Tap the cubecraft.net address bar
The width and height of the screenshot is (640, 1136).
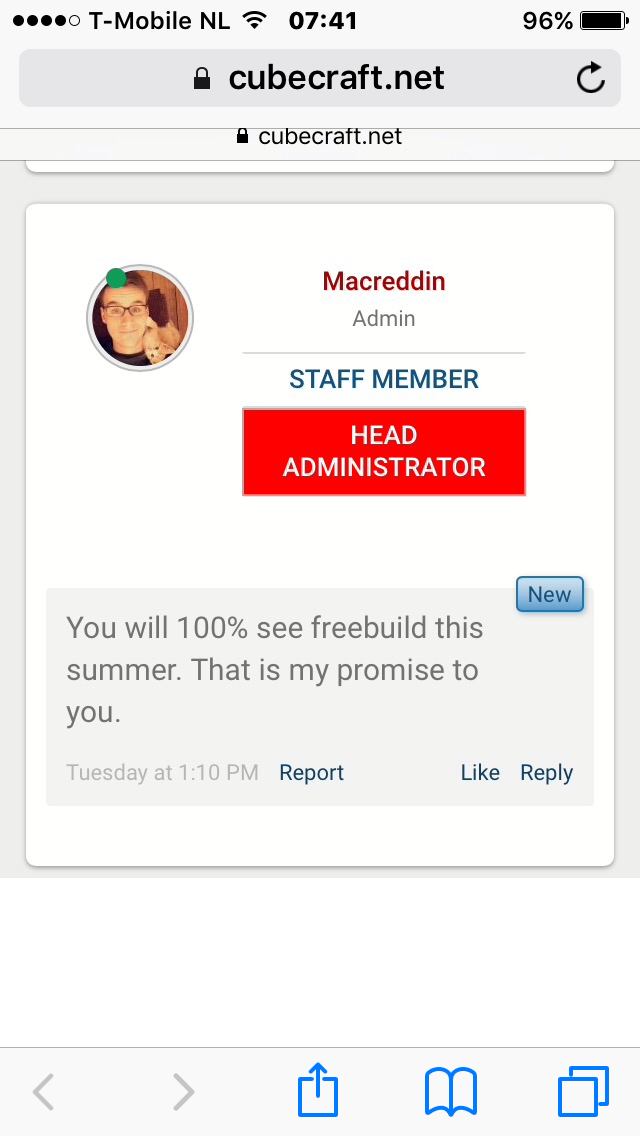click(320, 78)
